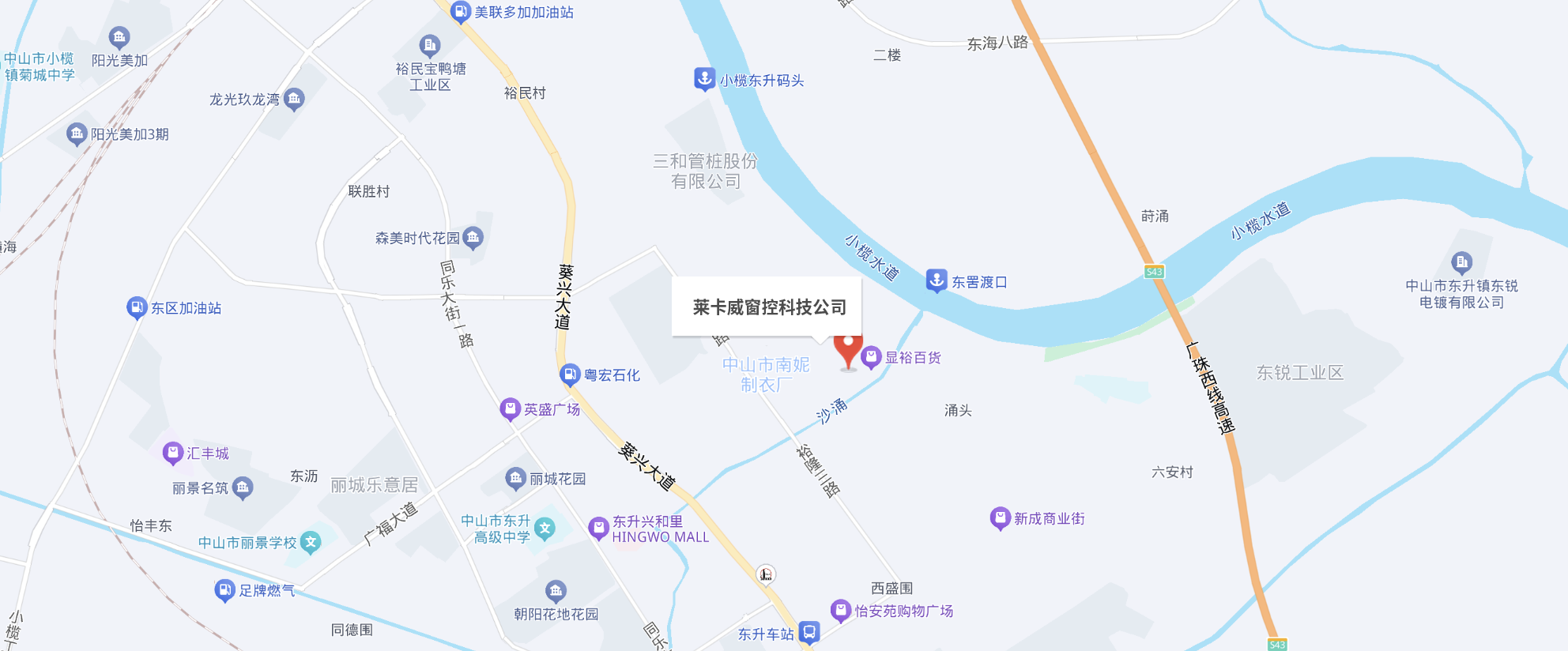
Task: Tap the 怡安苑购物广场 marker
Action: [841, 610]
